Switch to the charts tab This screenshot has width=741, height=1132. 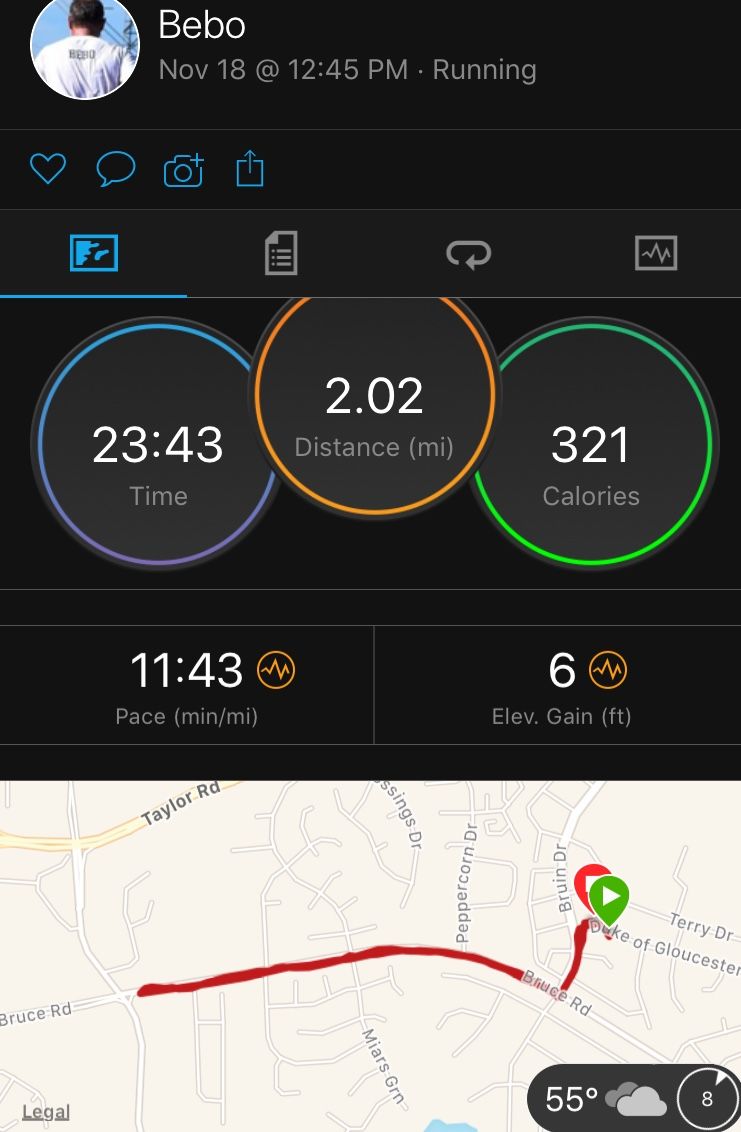pos(656,253)
